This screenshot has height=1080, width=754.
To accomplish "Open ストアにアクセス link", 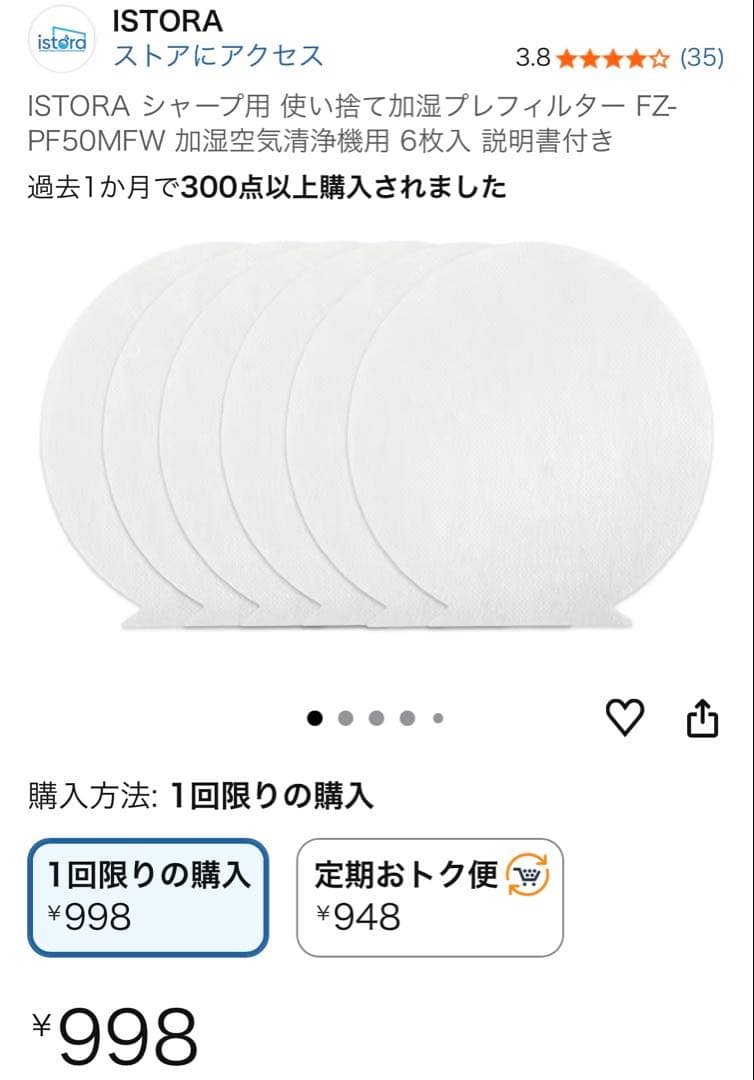I will click(216, 57).
